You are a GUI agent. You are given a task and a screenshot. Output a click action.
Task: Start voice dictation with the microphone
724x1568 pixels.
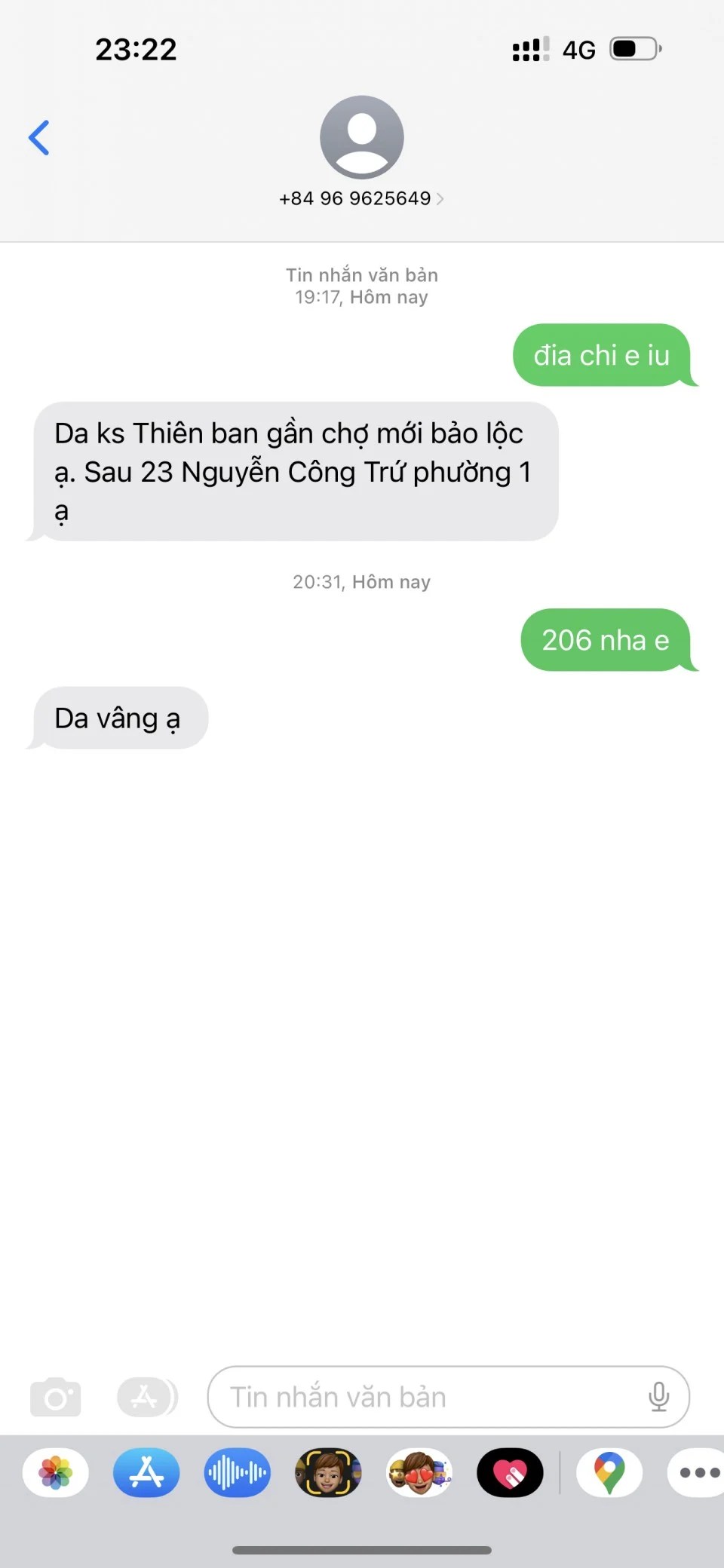658,1397
